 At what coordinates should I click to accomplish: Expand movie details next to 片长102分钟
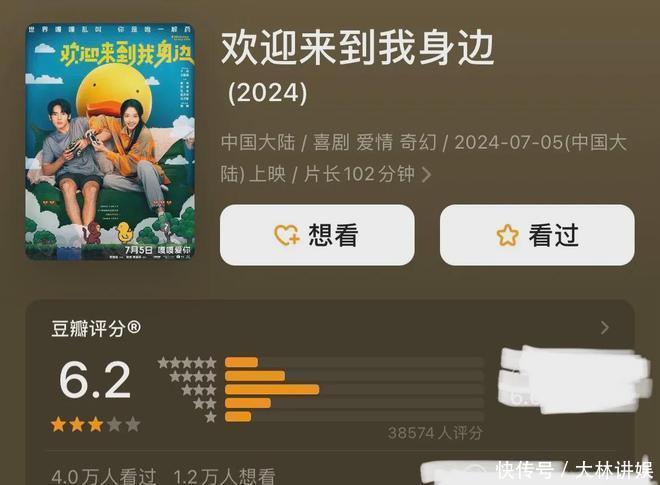point(426,175)
